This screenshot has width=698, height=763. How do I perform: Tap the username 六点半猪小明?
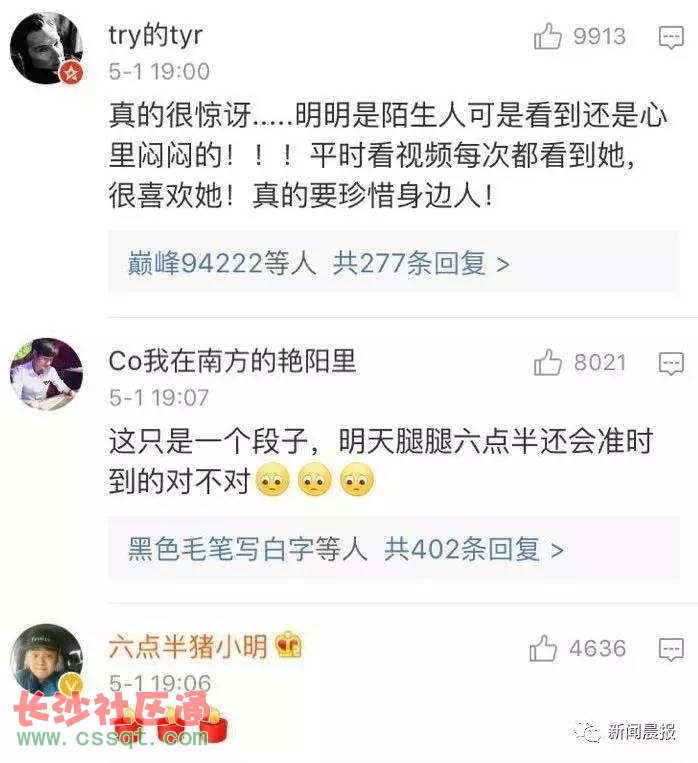click(x=188, y=646)
